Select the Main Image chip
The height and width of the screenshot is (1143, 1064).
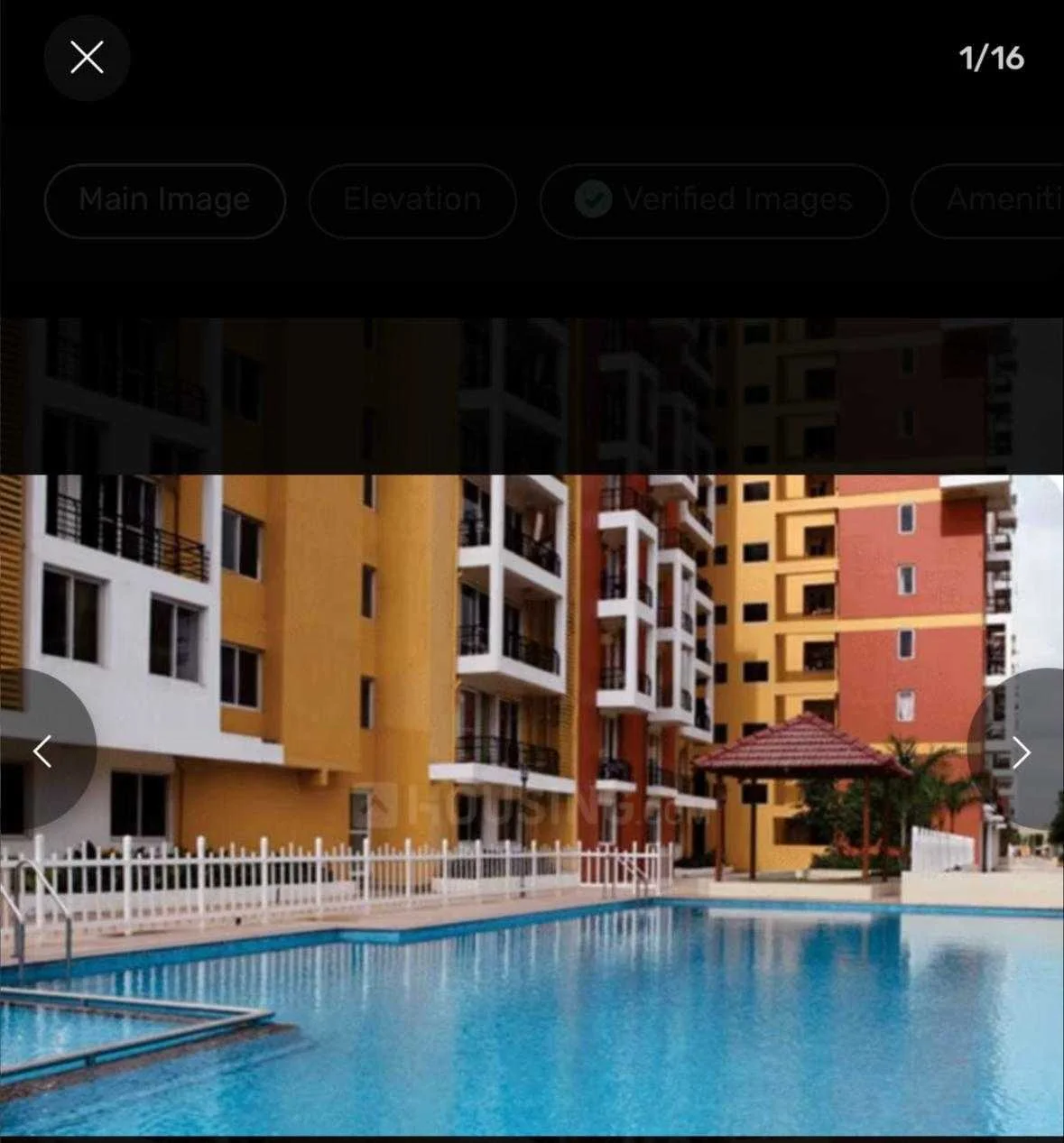coord(164,200)
